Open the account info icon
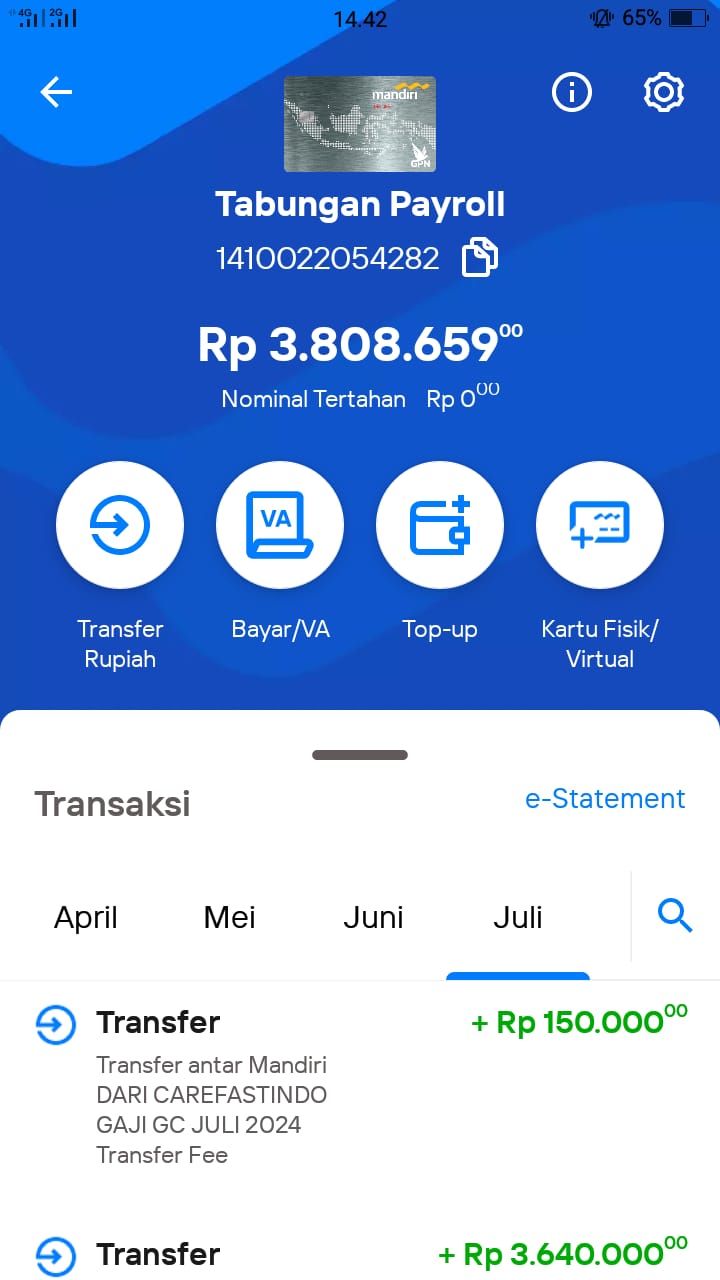Screen dimensions: 720x1280 pos(572,92)
